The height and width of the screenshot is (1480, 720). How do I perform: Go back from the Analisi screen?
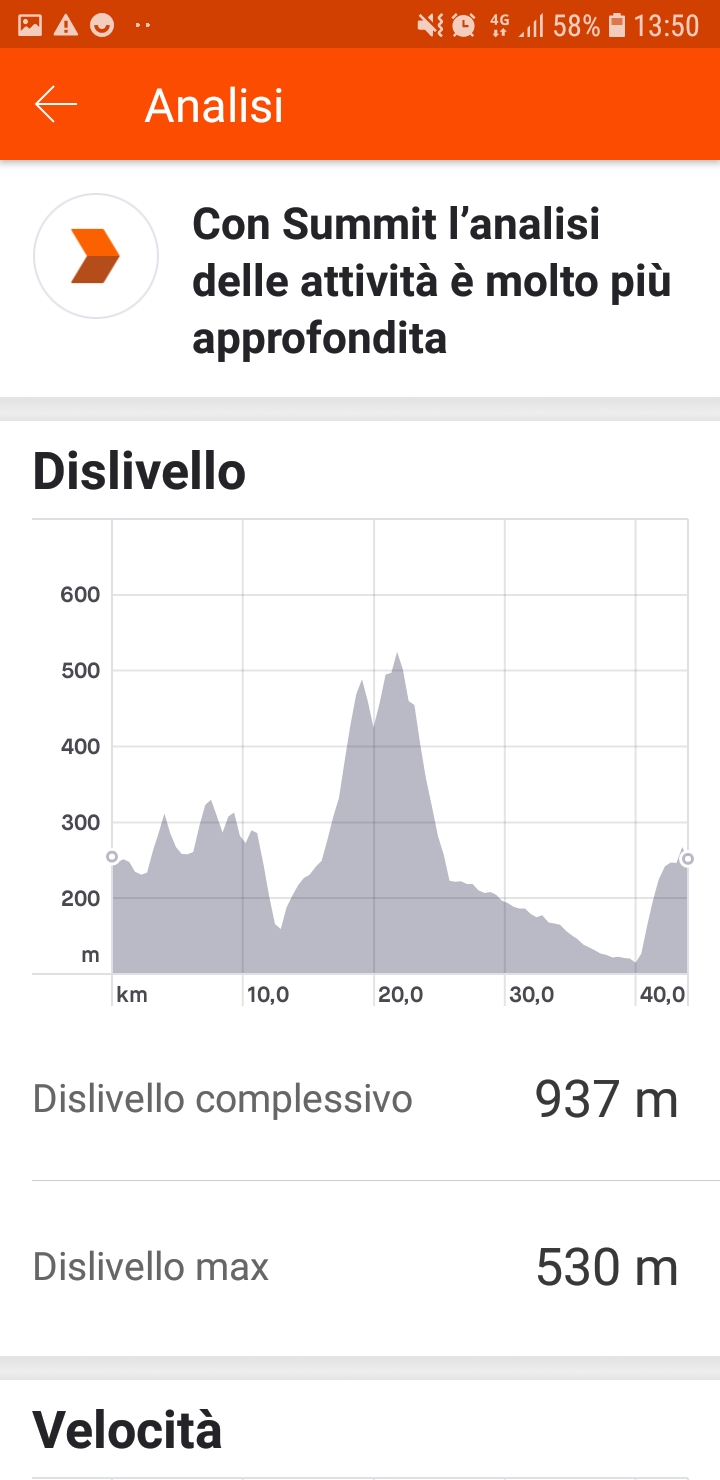click(x=56, y=104)
